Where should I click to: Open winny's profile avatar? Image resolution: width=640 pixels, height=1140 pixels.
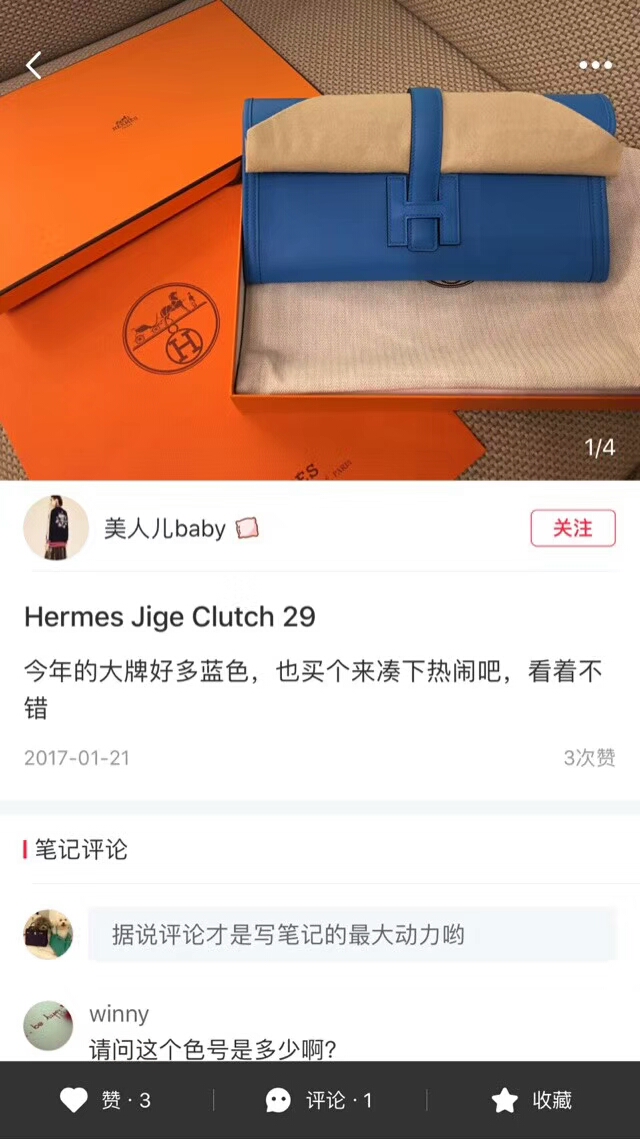[48, 1025]
